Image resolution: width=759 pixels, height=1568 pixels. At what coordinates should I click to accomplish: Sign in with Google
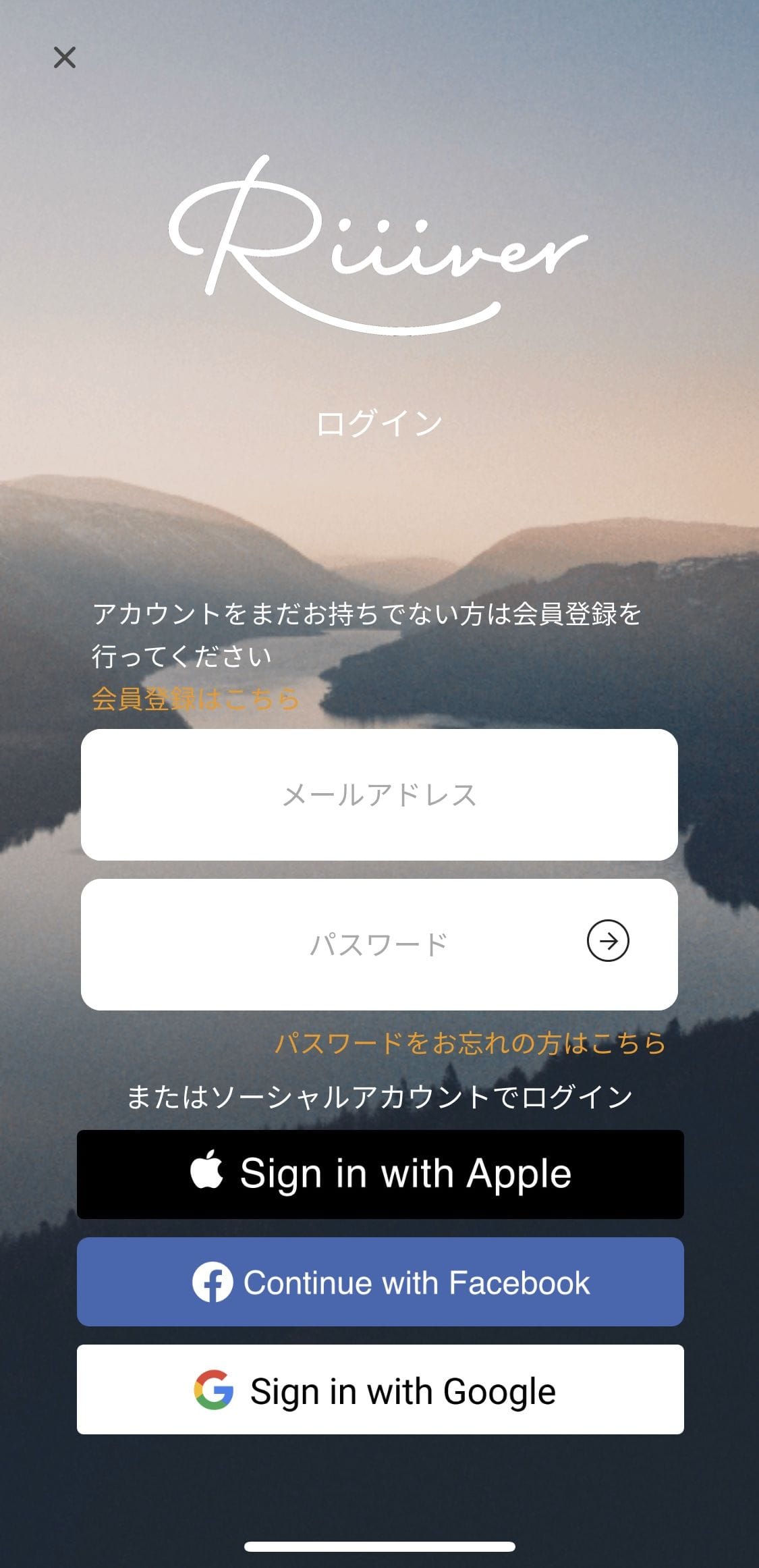(380, 1390)
